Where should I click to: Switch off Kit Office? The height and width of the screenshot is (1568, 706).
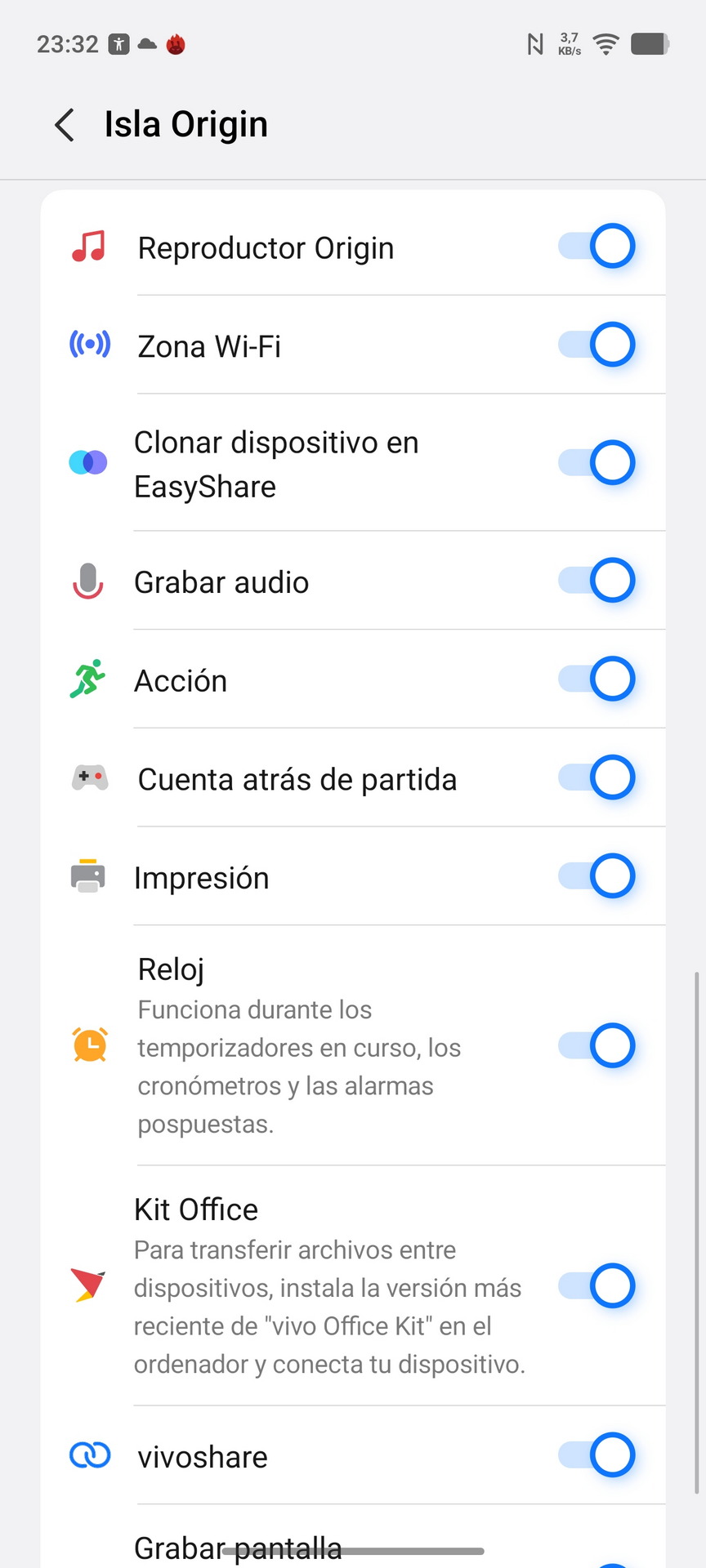click(597, 1285)
